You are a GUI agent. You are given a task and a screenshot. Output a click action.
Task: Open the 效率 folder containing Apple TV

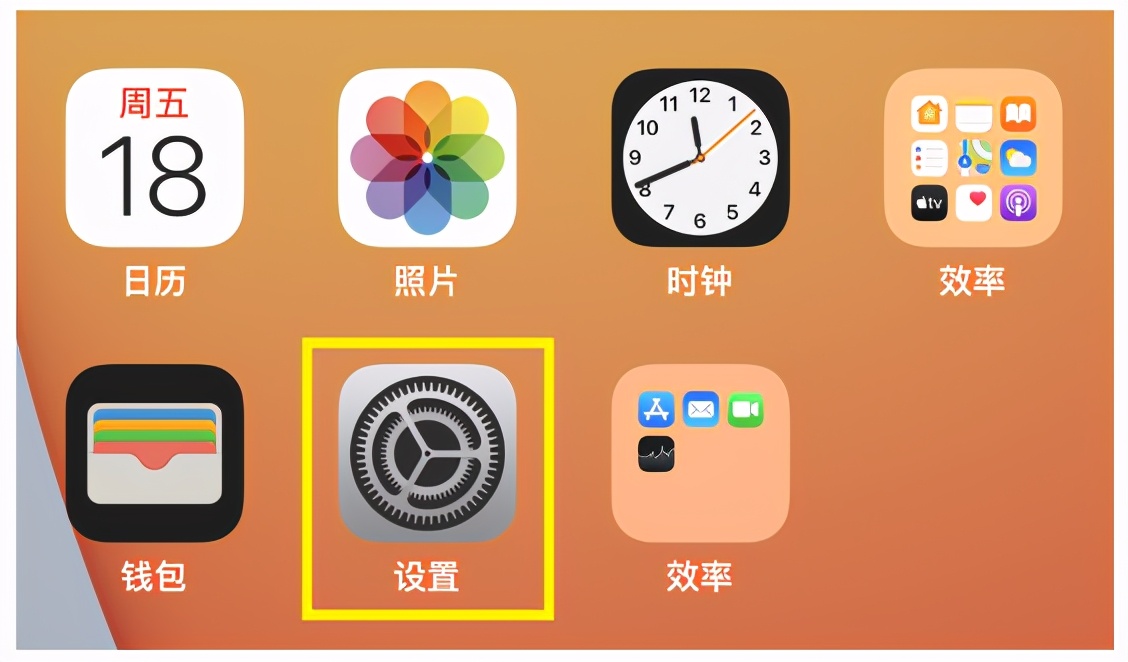pos(973,158)
